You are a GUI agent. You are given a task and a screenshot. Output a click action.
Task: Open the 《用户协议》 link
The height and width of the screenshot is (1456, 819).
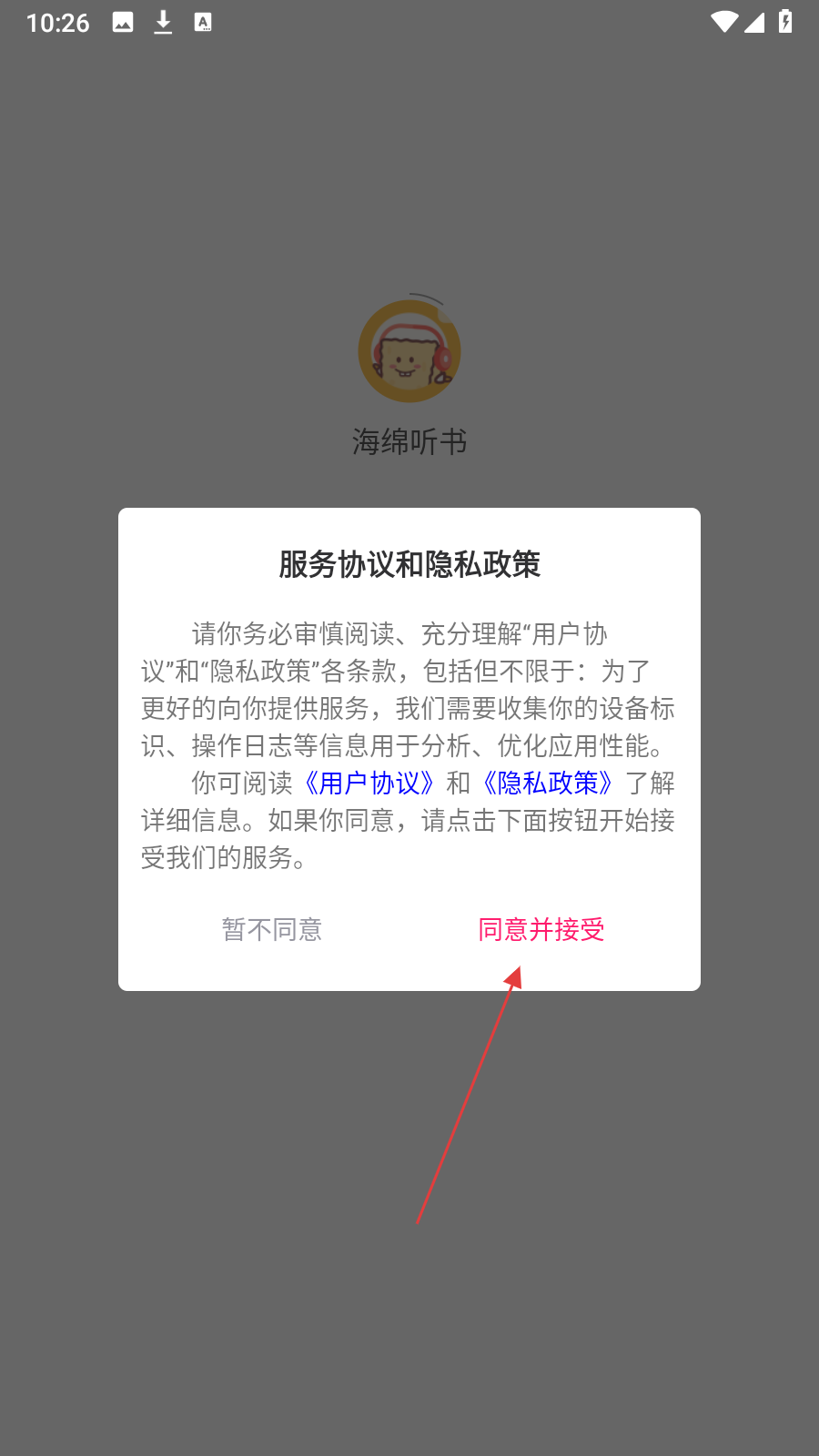[369, 783]
